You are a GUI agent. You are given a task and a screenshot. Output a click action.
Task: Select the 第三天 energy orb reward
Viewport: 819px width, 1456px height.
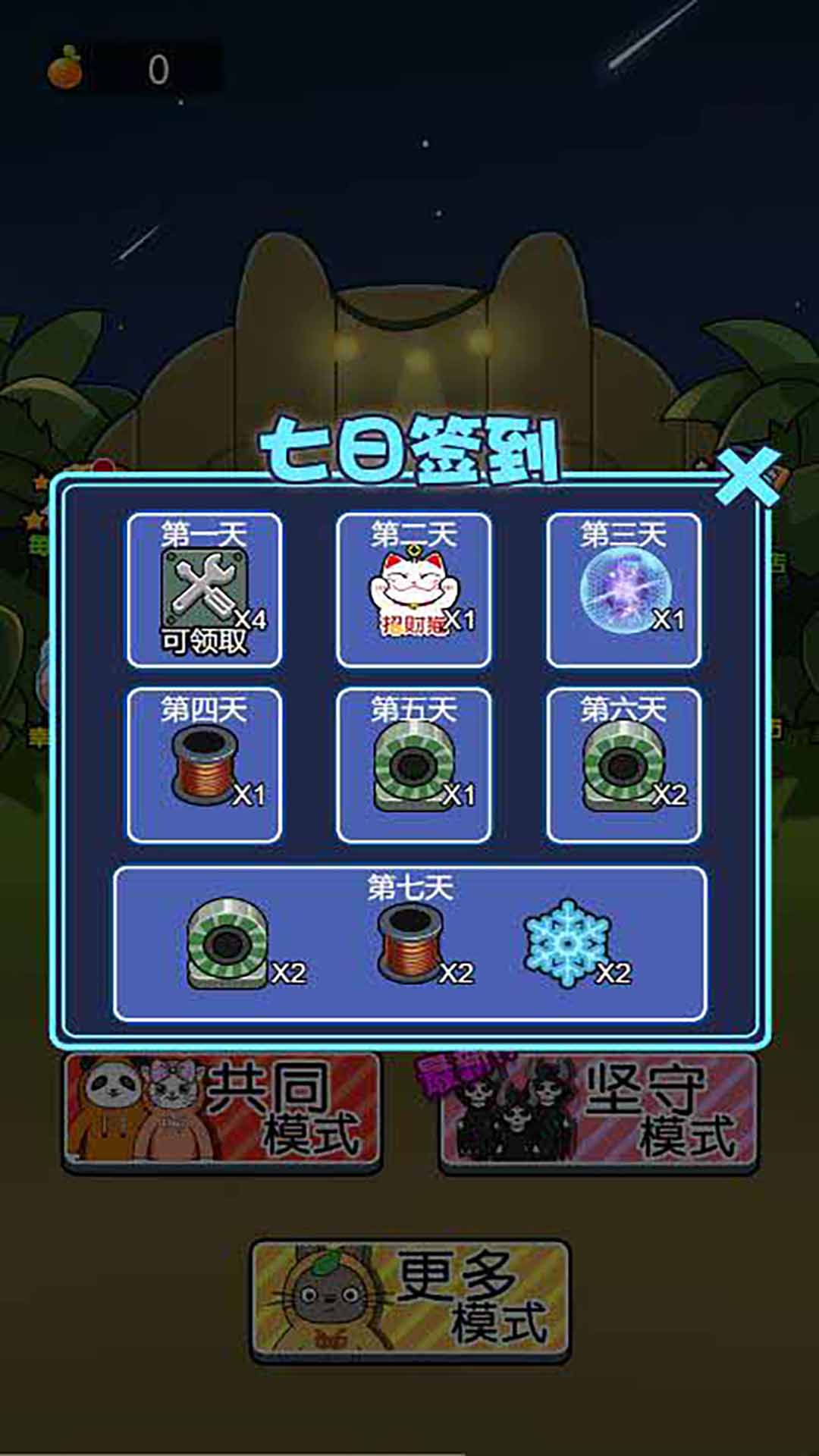click(x=623, y=591)
